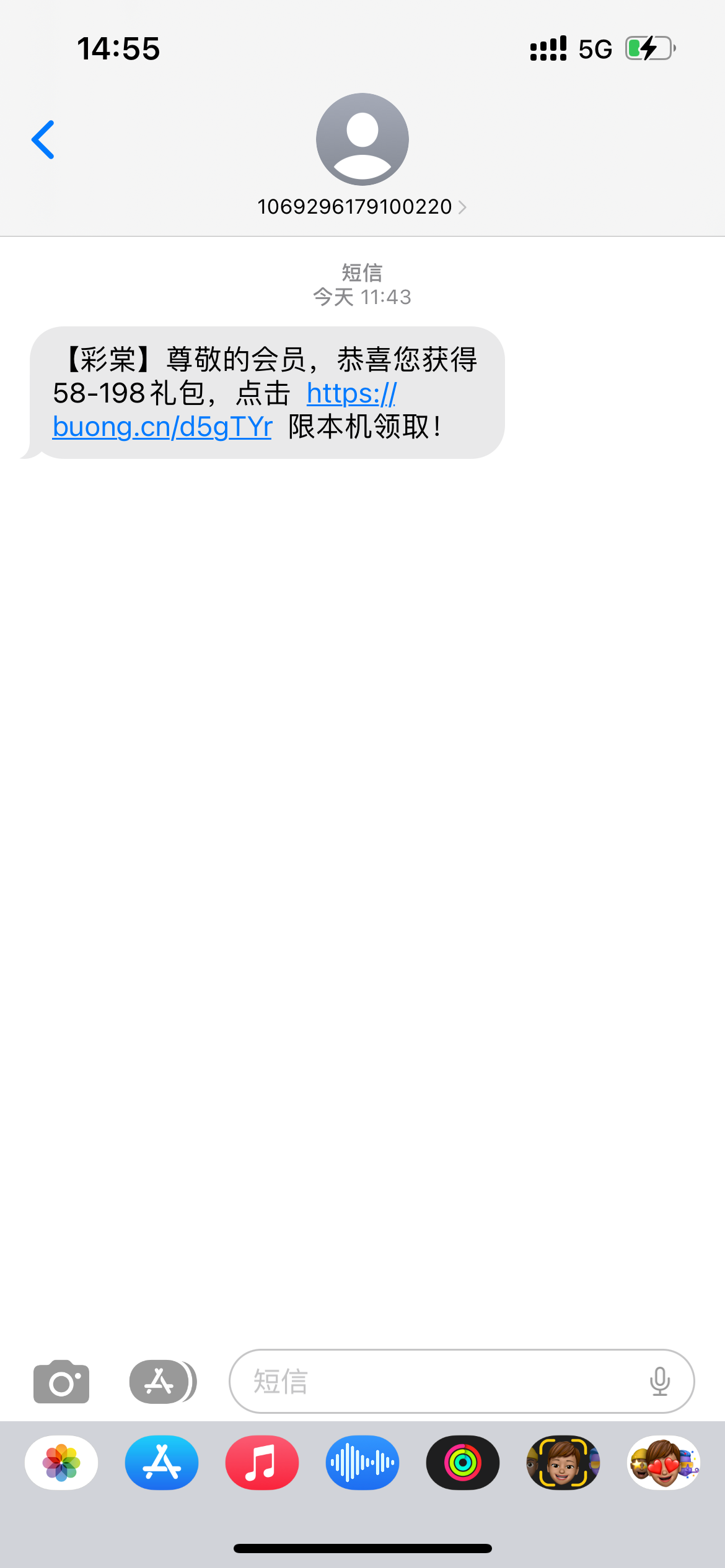The width and height of the screenshot is (725, 1568).
Task: Record an audio message with the waveform app
Action: [x=362, y=1463]
